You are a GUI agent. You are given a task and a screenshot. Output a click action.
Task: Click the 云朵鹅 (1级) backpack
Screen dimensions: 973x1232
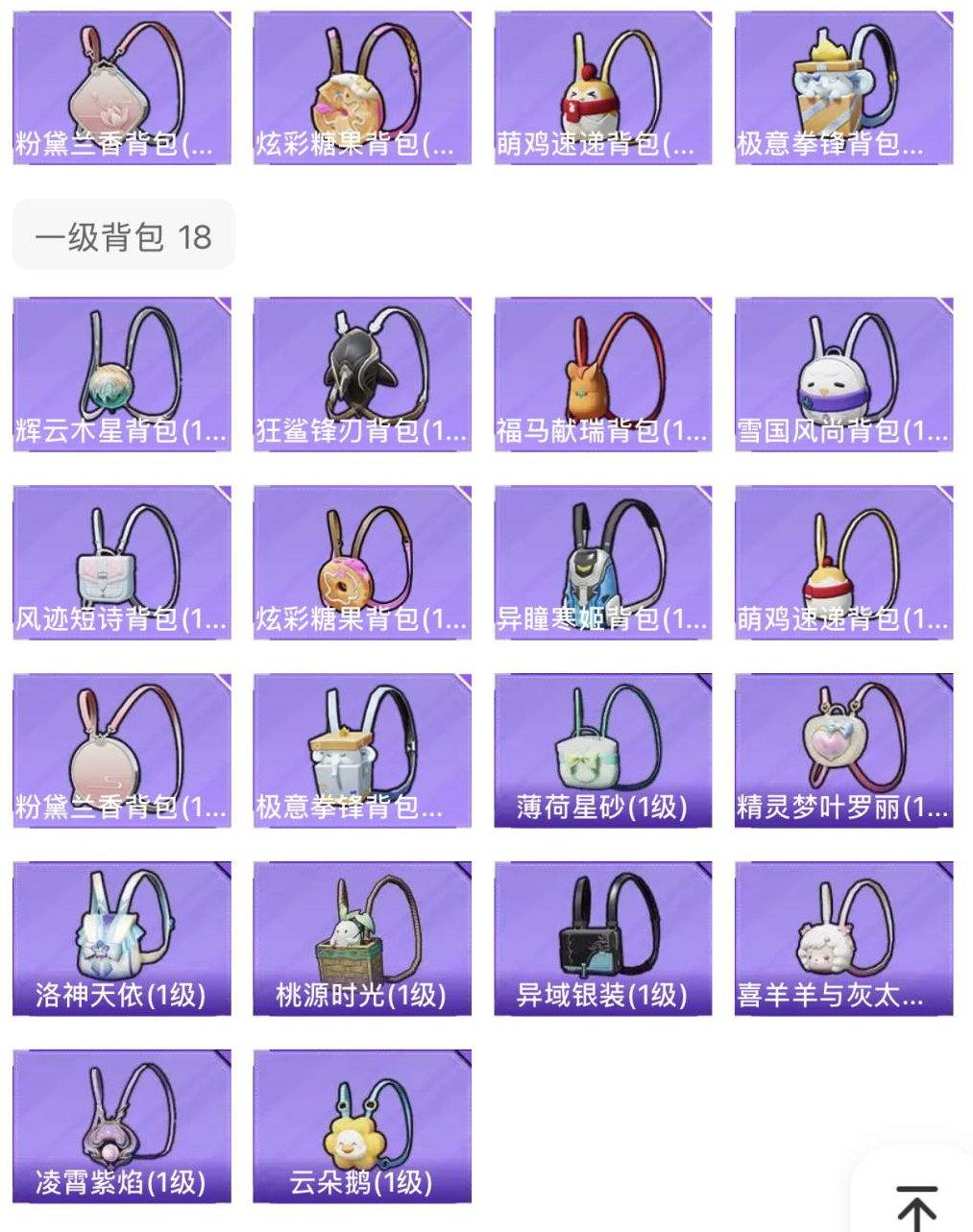point(360,1124)
